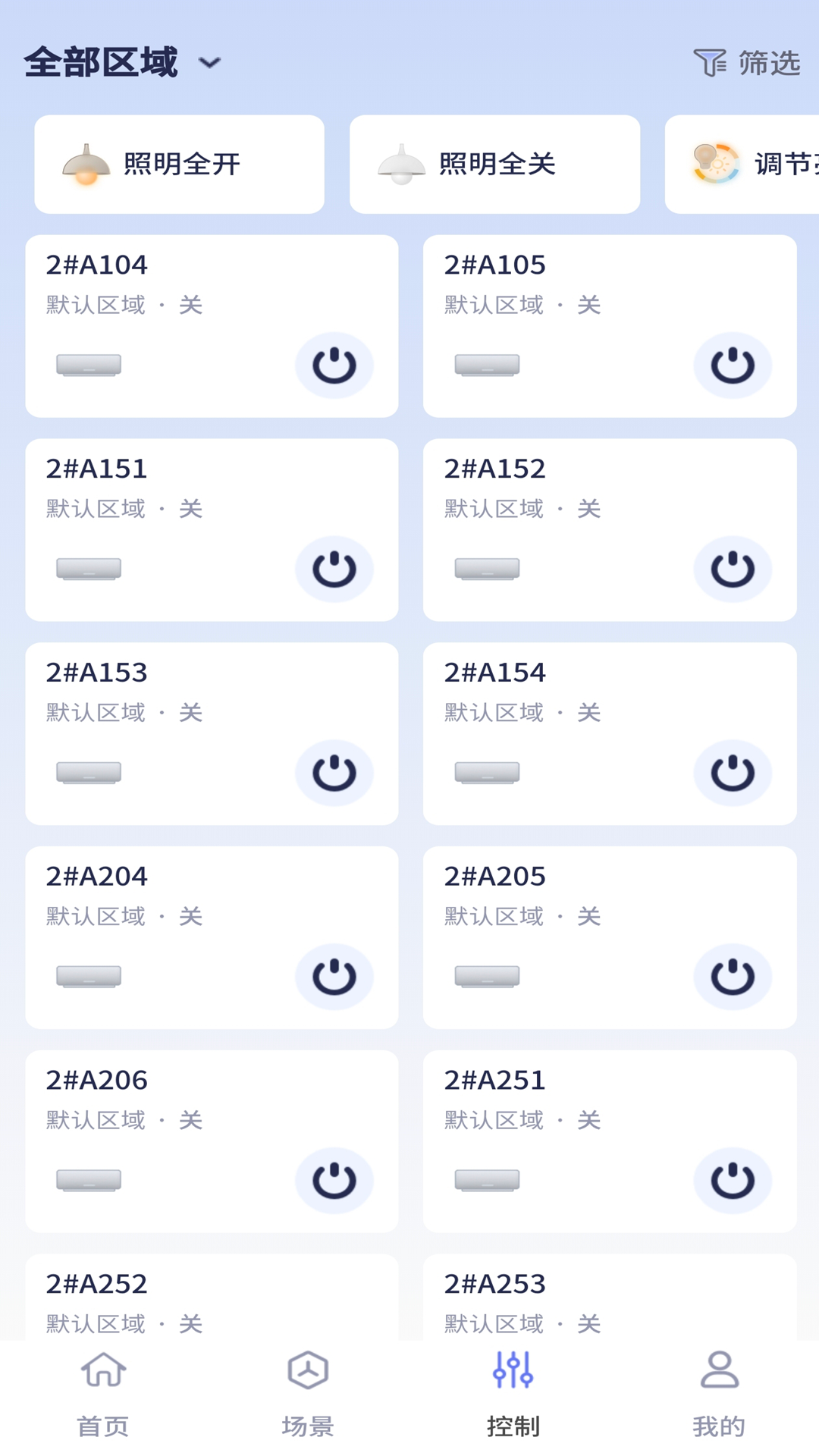Toggle power for device 2#A154
The height and width of the screenshot is (1456, 819).
(732, 773)
